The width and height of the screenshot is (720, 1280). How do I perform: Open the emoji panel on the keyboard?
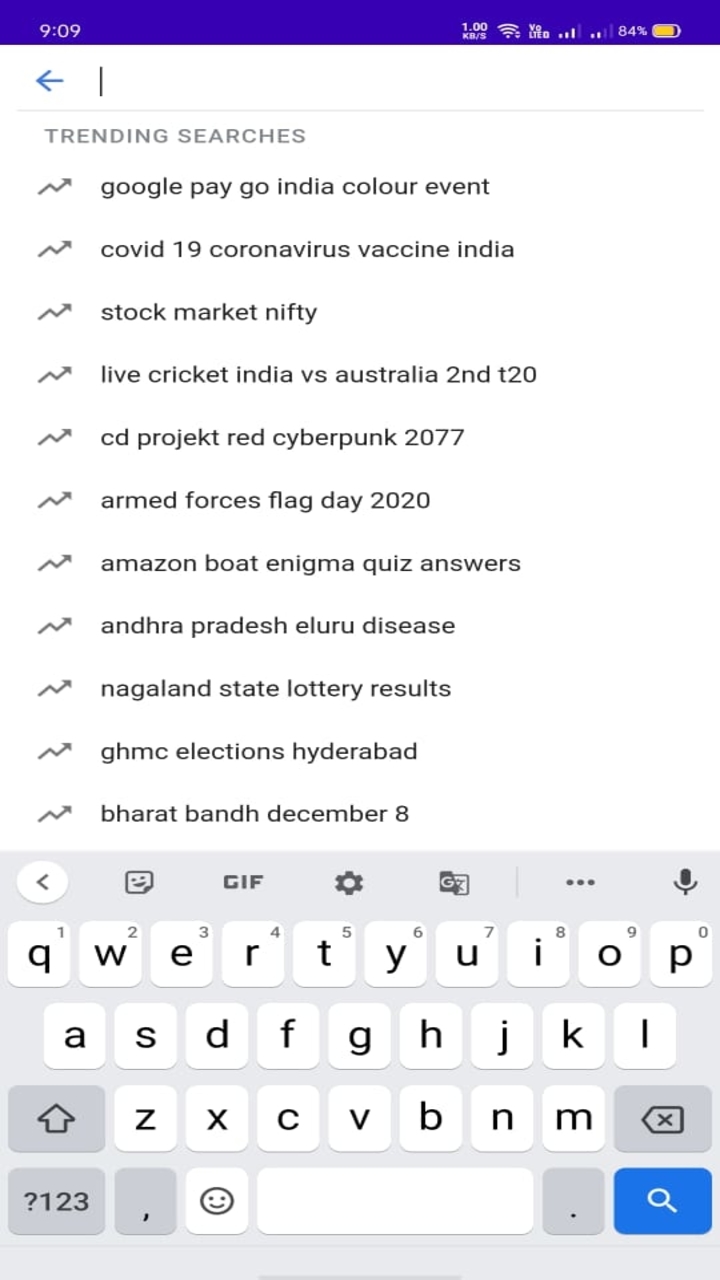coord(217,1201)
